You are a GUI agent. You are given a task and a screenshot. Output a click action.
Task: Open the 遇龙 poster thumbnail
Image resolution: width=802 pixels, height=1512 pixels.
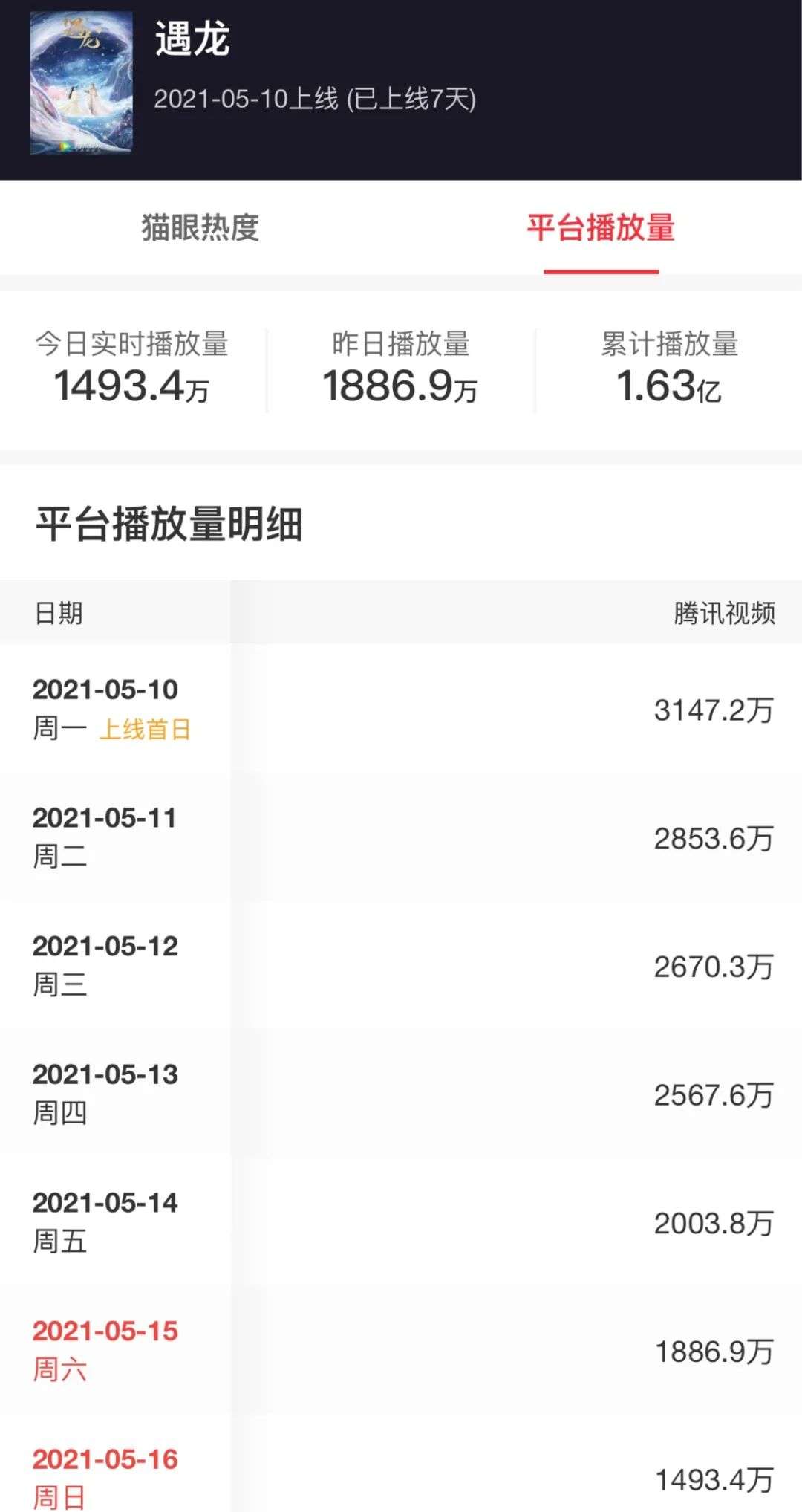point(82,83)
